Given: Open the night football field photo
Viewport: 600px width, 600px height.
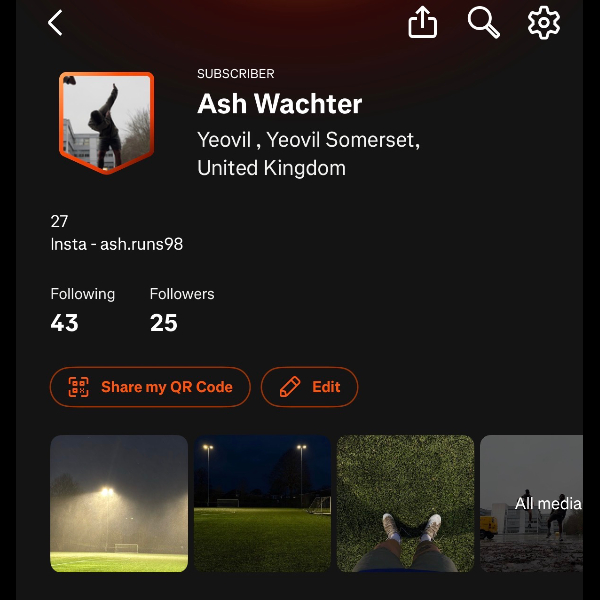Looking at the screenshot, I should (262, 503).
